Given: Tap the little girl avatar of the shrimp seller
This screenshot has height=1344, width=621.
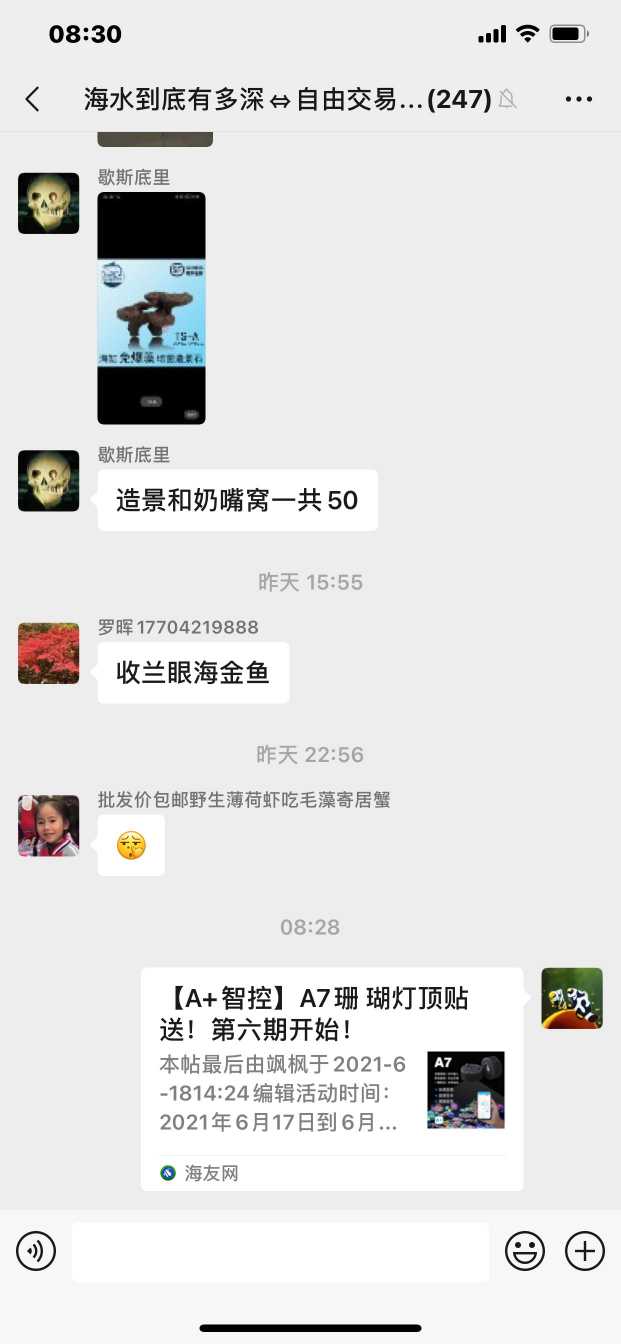Looking at the screenshot, I should (x=48, y=826).
